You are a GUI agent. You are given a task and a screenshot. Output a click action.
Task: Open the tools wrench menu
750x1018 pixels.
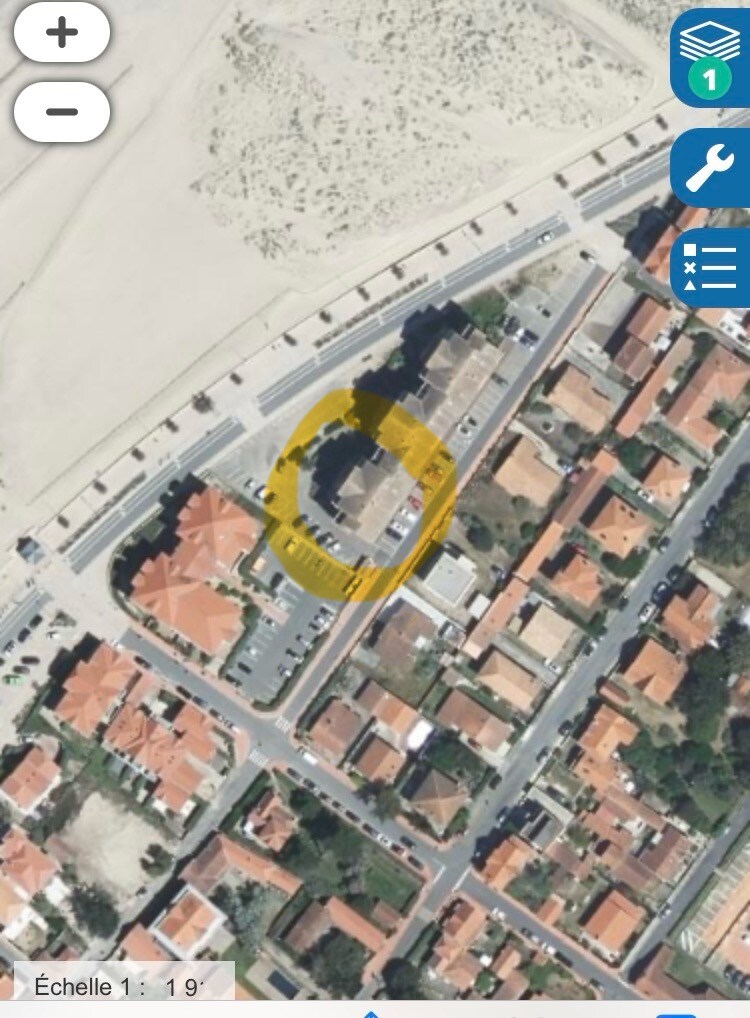point(710,167)
